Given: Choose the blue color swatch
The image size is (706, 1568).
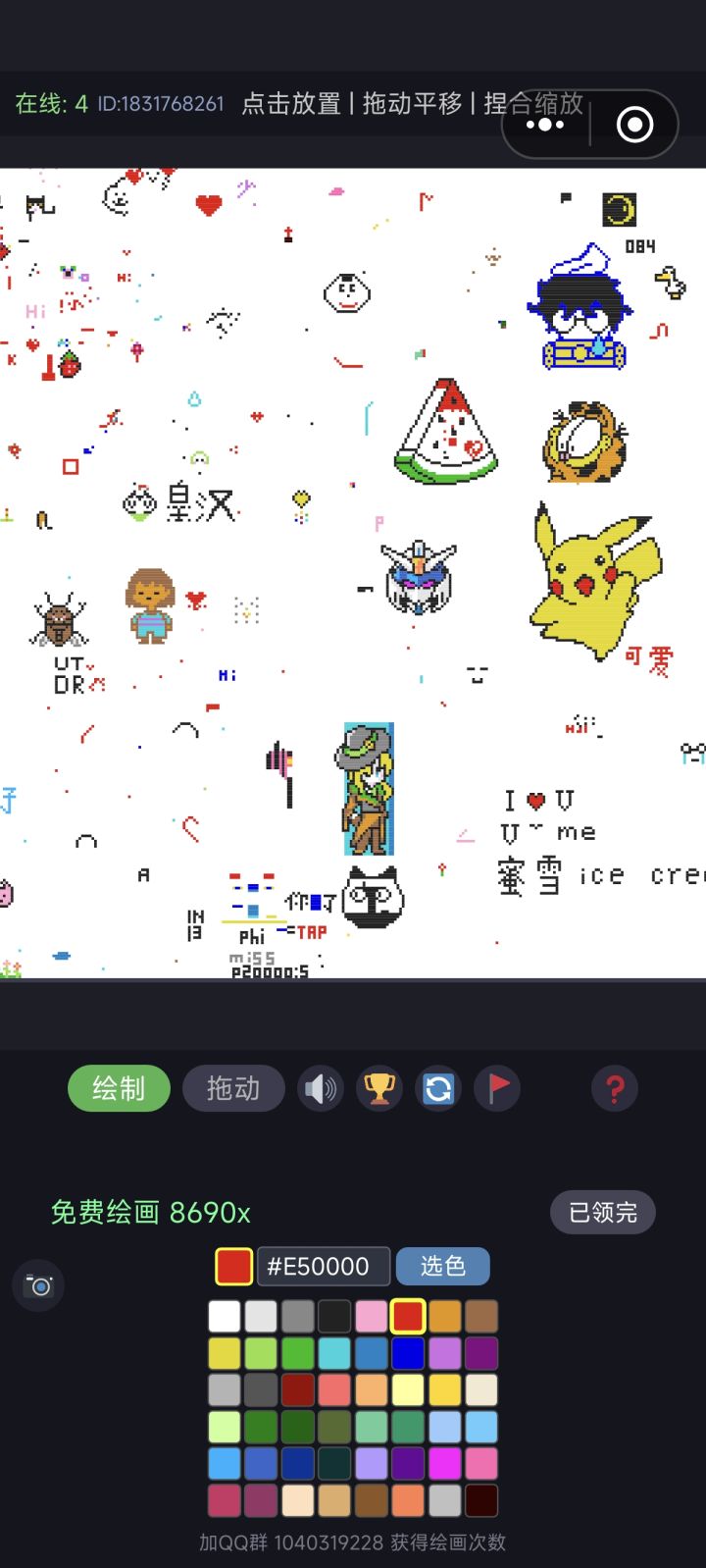Looking at the screenshot, I should tap(407, 1352).
